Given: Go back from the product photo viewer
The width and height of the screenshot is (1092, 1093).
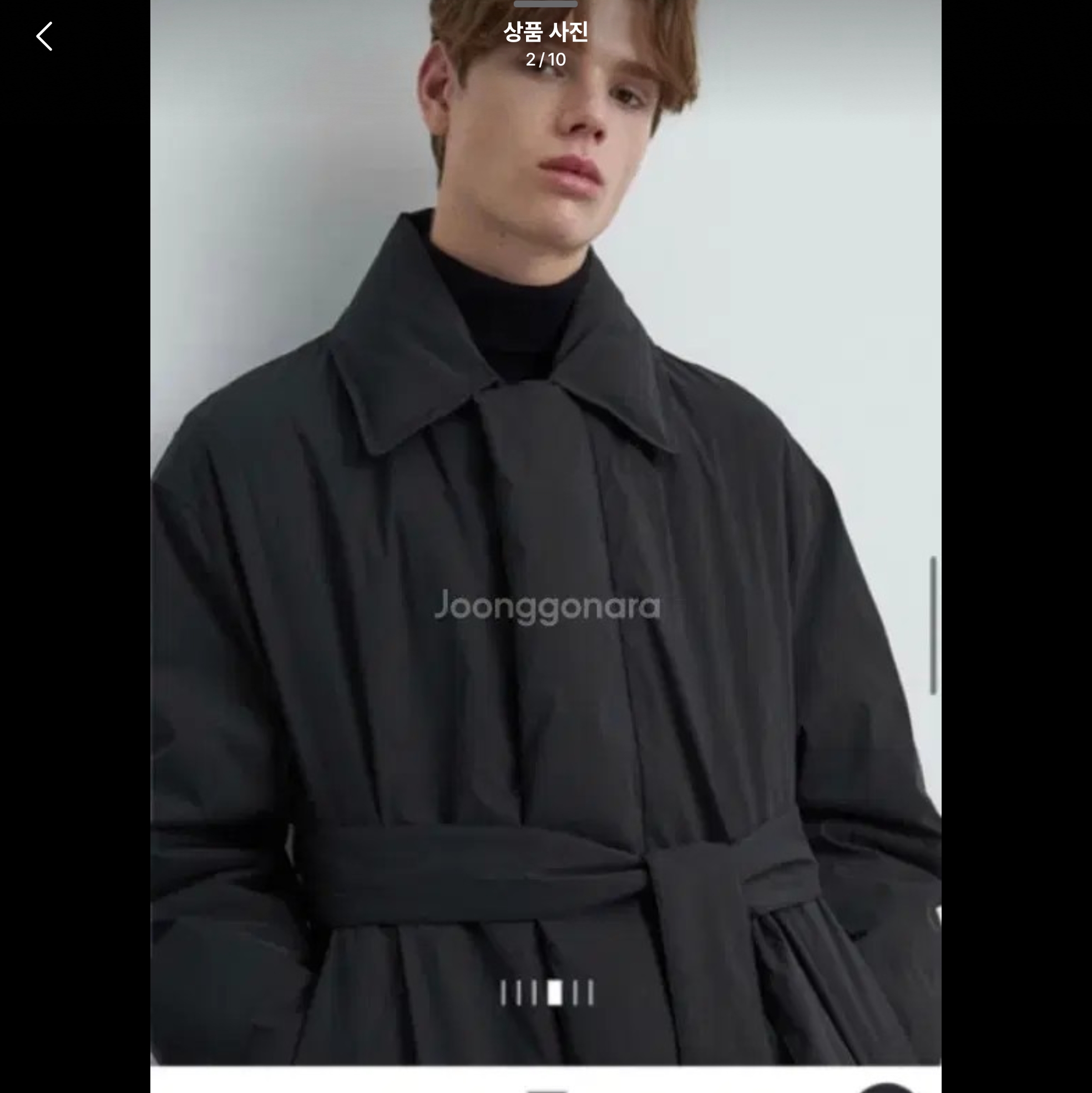Looking at the screenshot, I should 44,37.
